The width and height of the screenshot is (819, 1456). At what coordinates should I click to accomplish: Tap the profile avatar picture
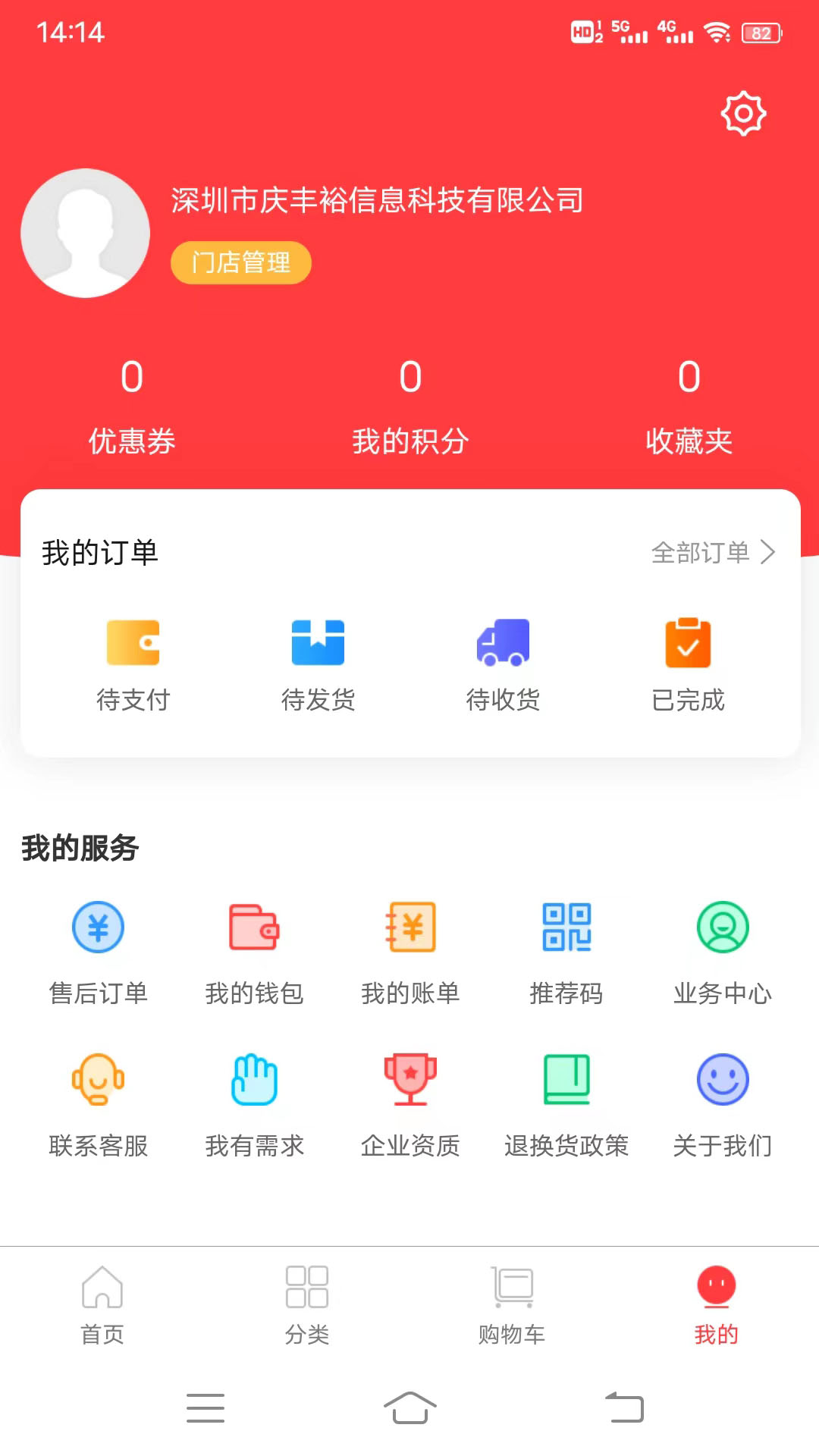click(85, 233)
